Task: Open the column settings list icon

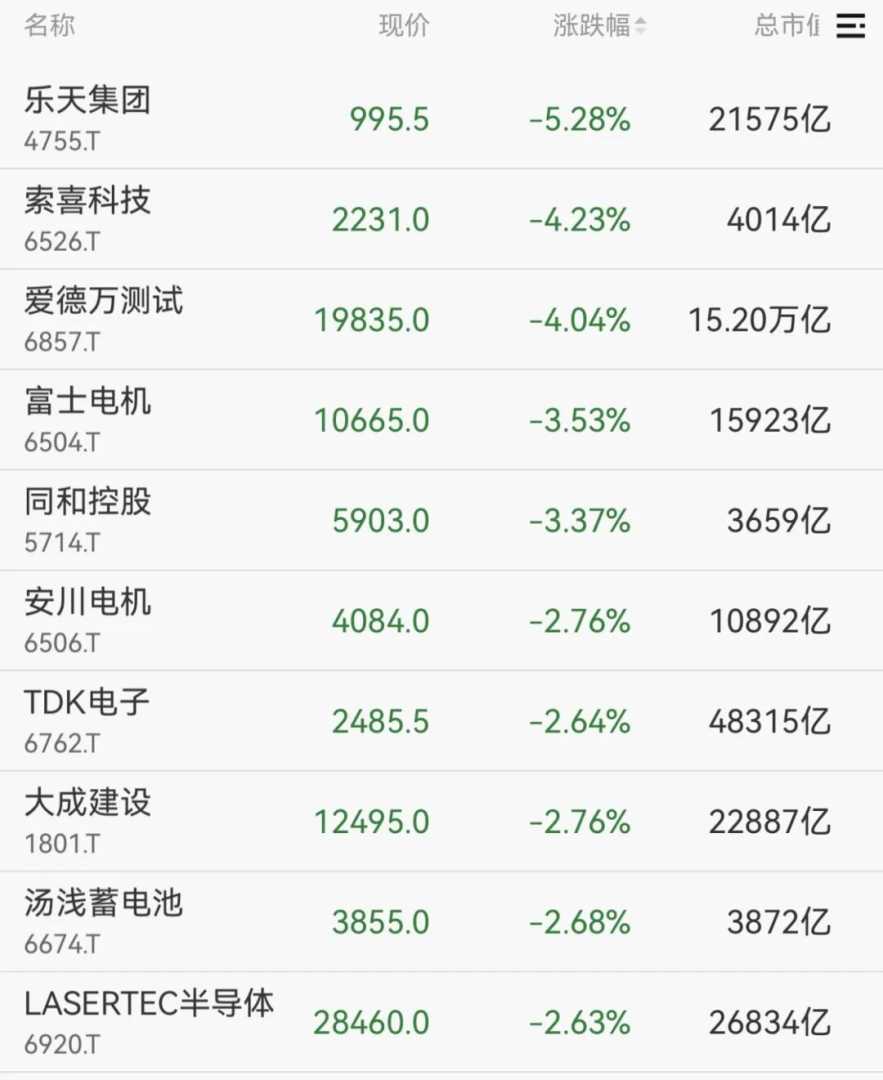Action: click(x=850, y=26)
